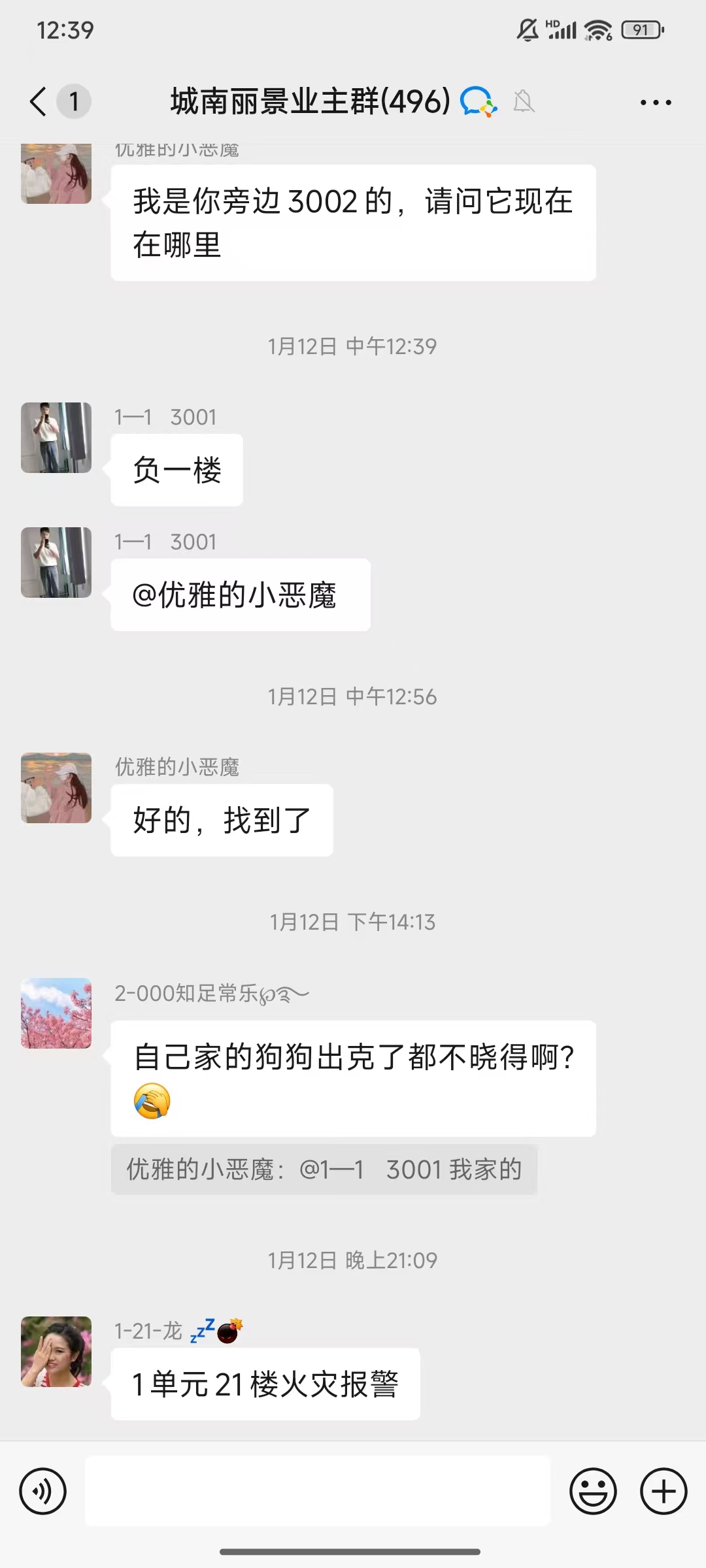Image resolution: width=706 pixels, height=1568 pixels.
Task: View profile avatar of 1-21-龙
Action: 56,1352
